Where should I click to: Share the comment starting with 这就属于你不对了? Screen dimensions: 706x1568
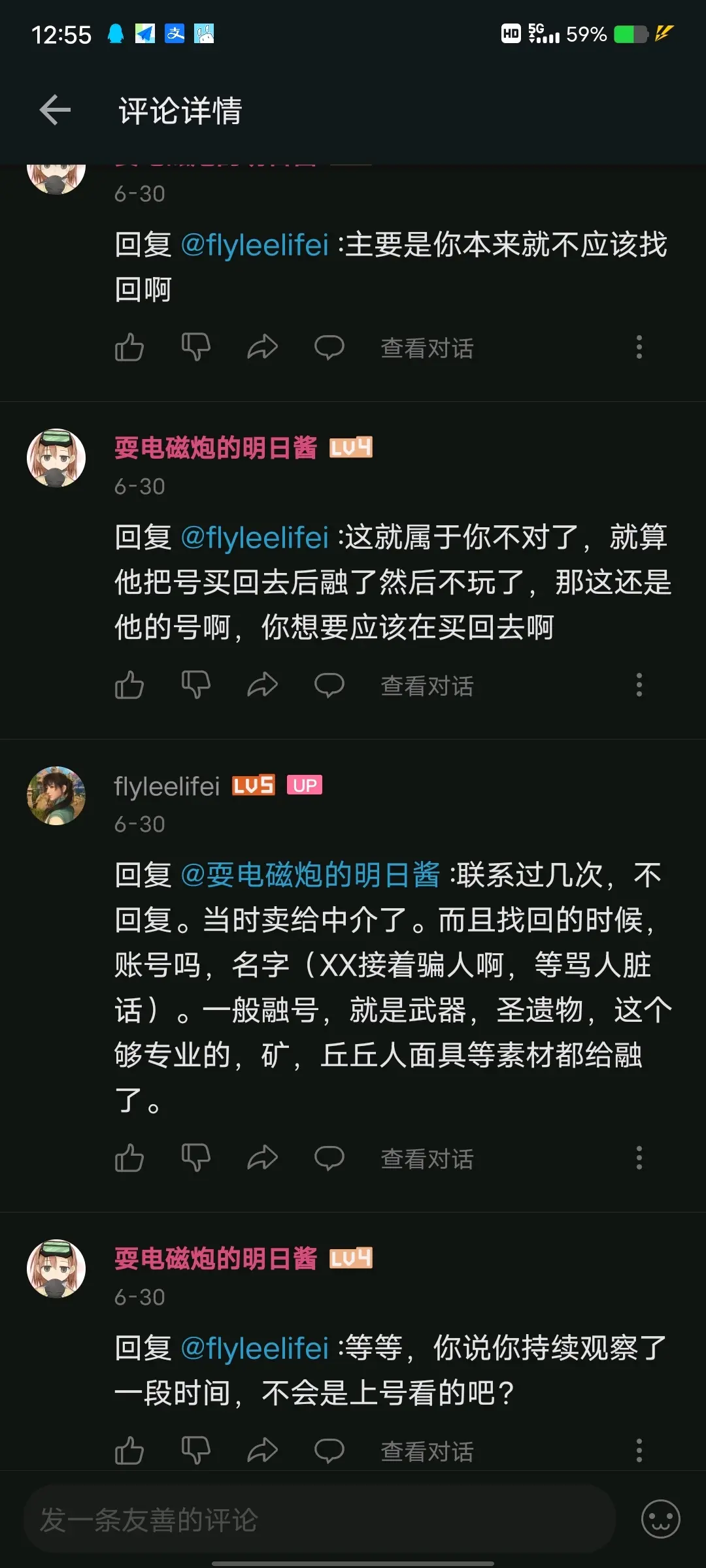pyautogui.click(x=262, y=685)
